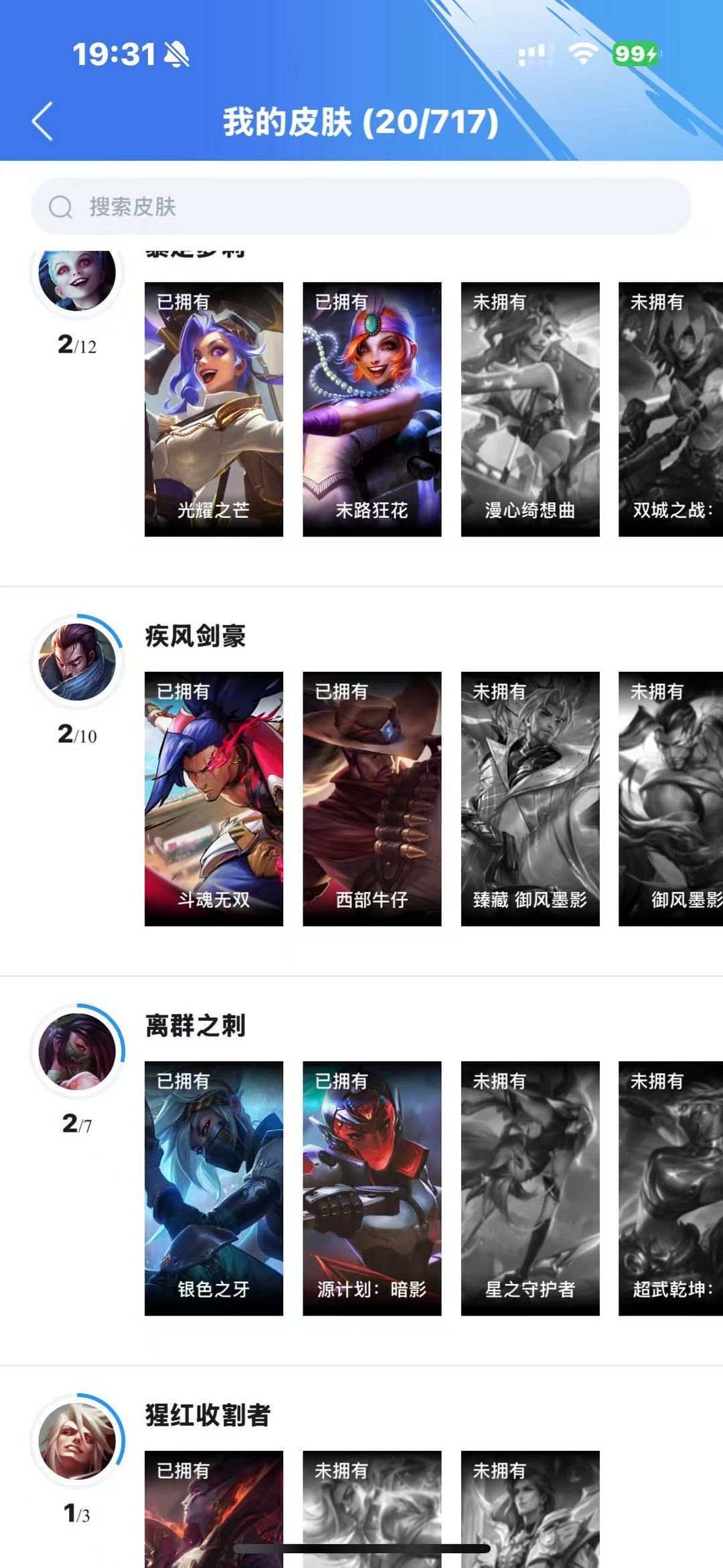Open the 斗魂无双 skin card
This screenshot has width=723, height=1568.
tap(214, 798)
